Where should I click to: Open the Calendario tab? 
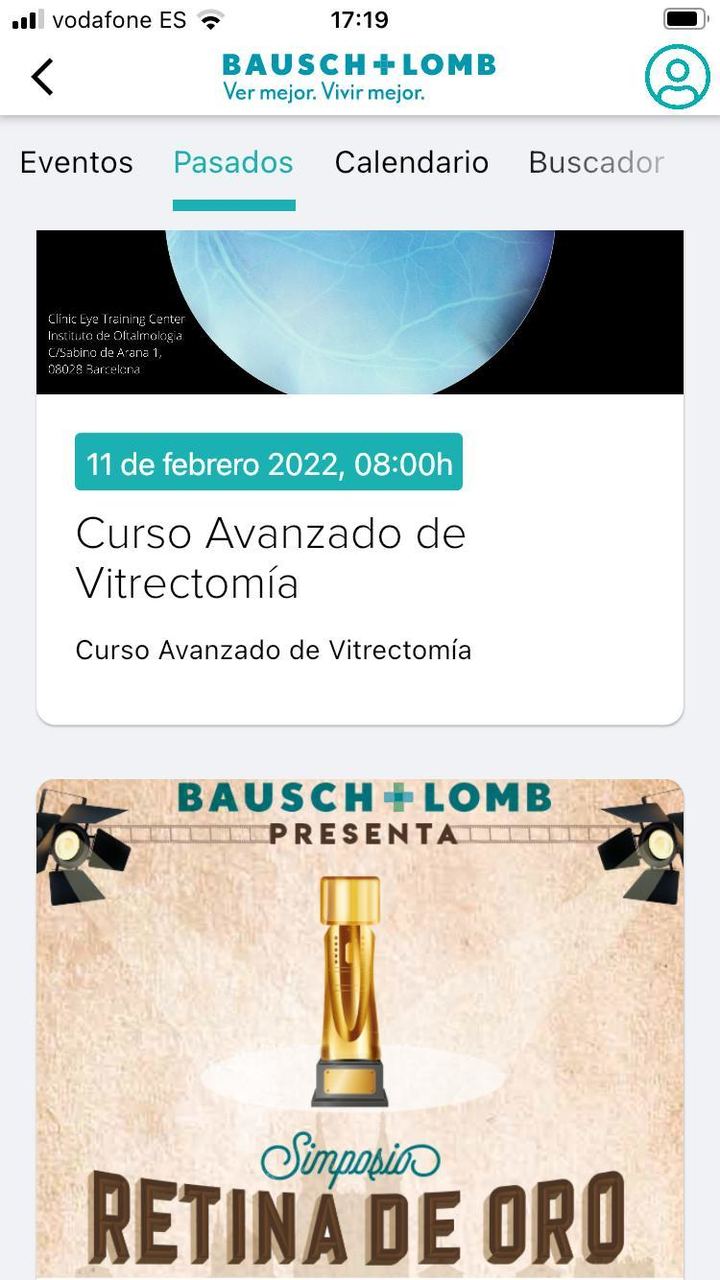tap(411, 163)
